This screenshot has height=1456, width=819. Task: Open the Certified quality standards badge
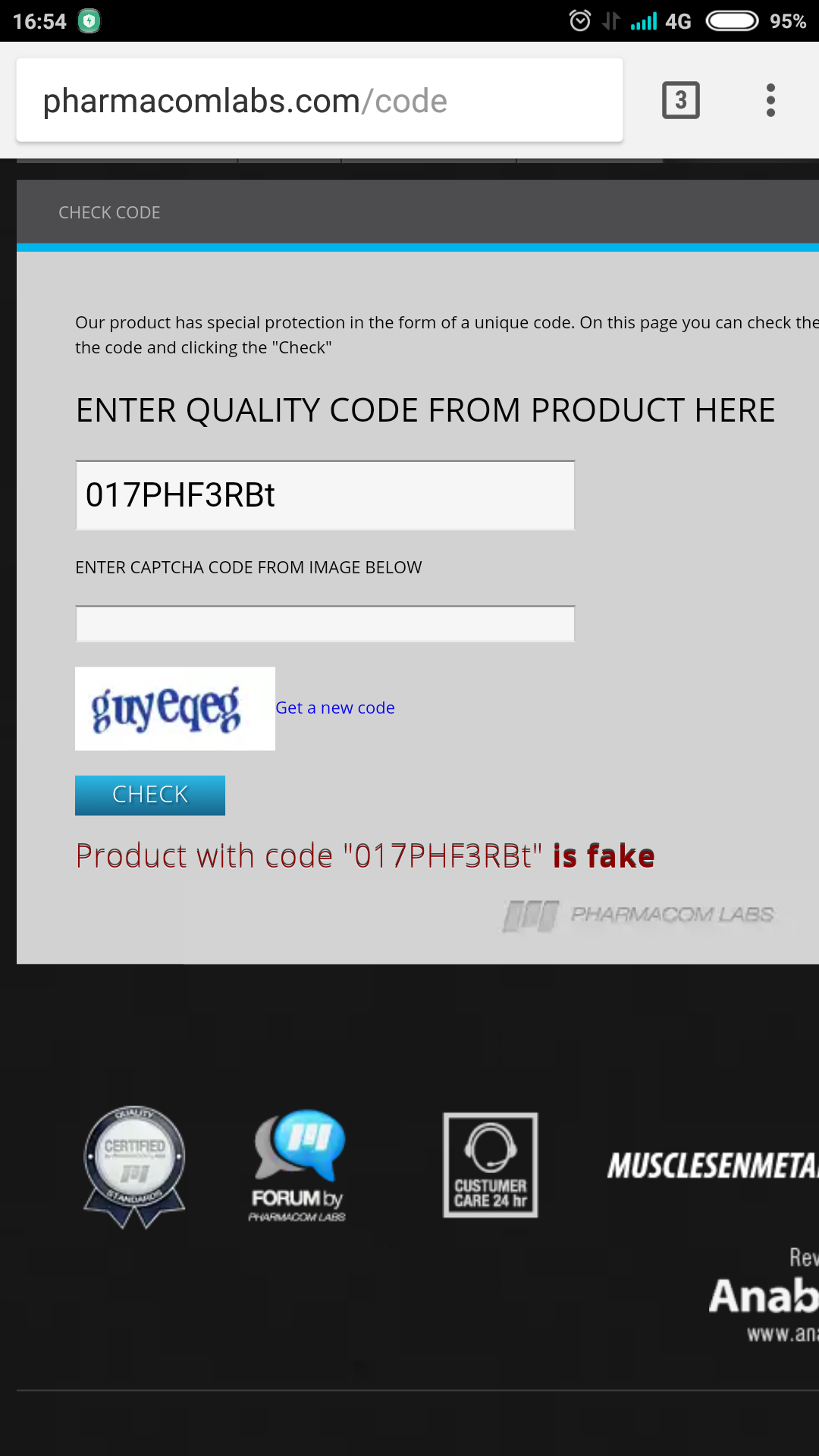[x=134, y=1166]
